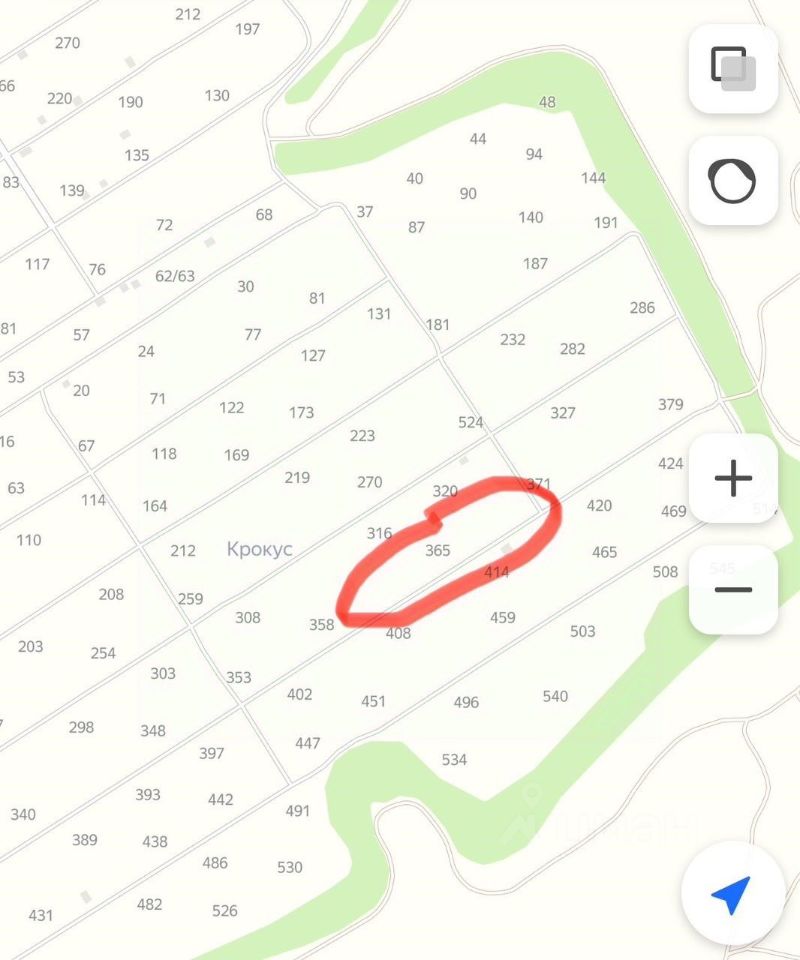Tap the round voice assistant button
Viewport: 800px width, 960px height.
coord(733,180)
